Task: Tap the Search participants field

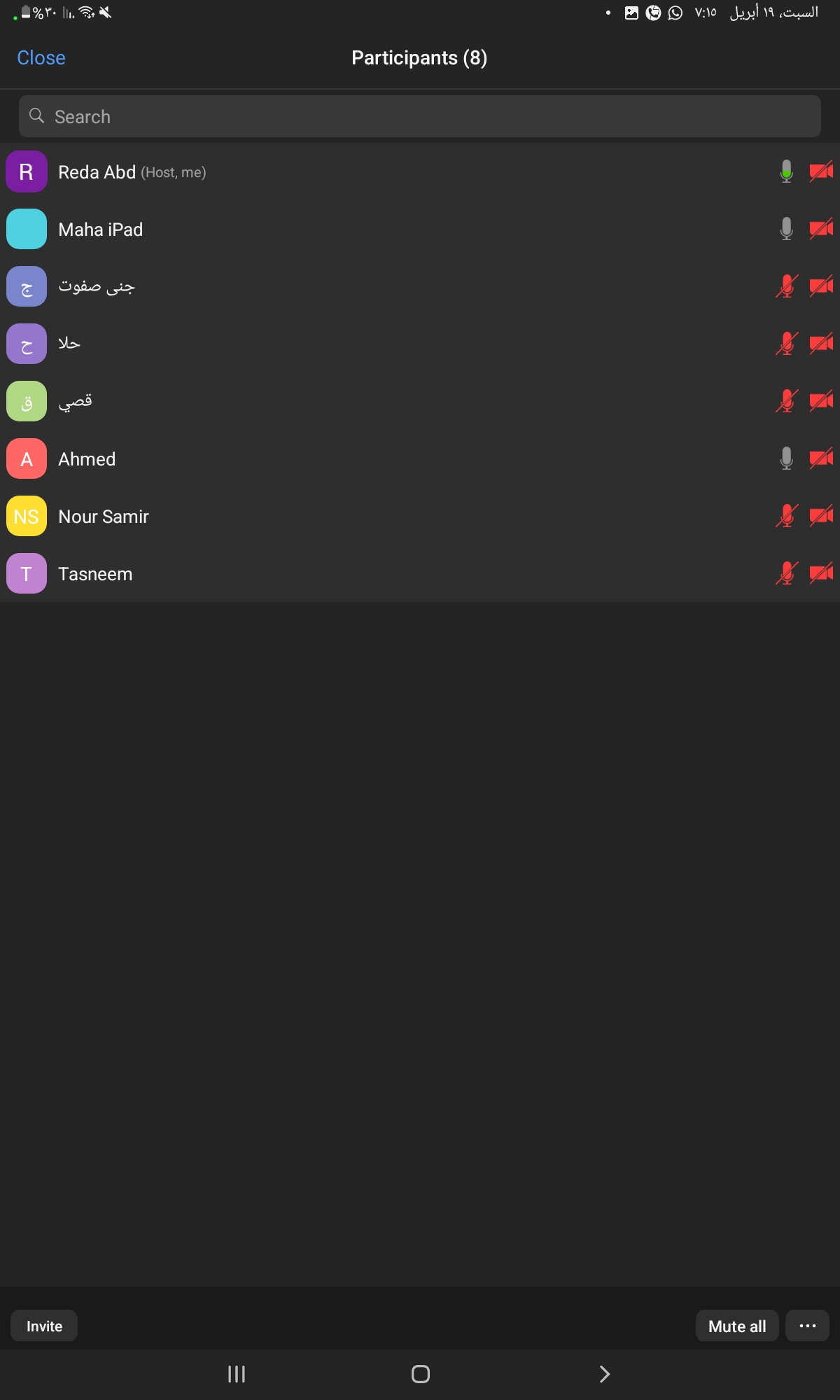Action: pos(420,116)
